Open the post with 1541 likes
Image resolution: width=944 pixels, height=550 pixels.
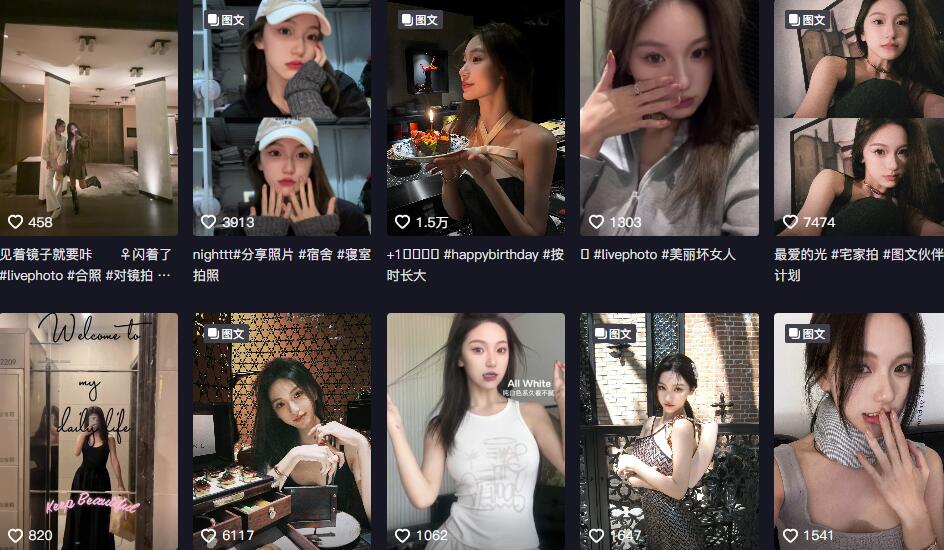click(859, 432)
